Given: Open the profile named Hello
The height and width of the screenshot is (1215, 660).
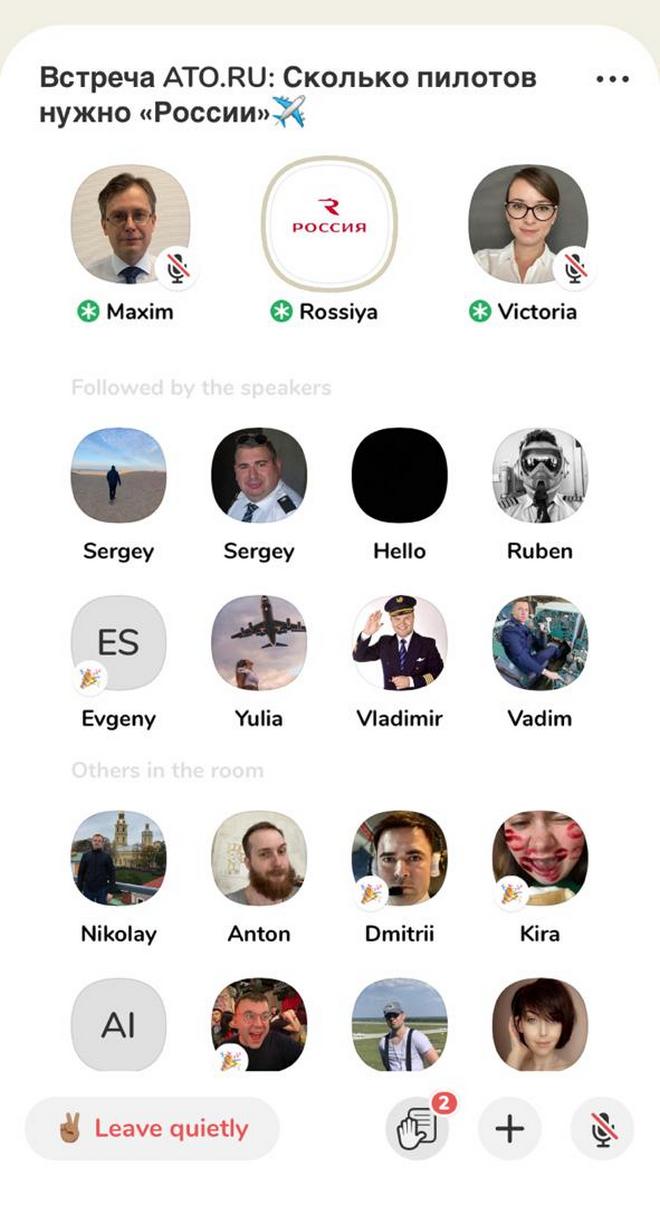Looking at the screenshot, I should [x=399, y=475].
